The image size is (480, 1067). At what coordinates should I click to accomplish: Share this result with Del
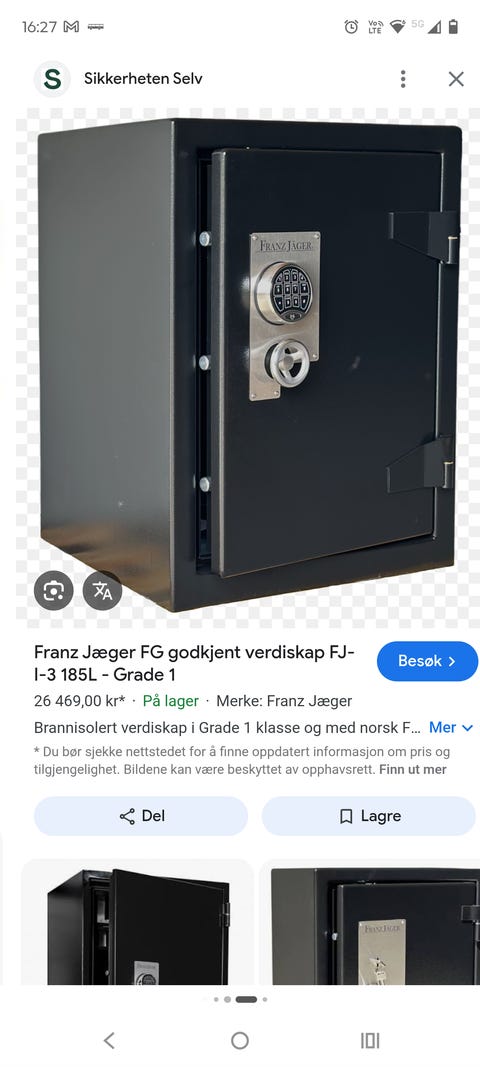click(x=141, y=816)
